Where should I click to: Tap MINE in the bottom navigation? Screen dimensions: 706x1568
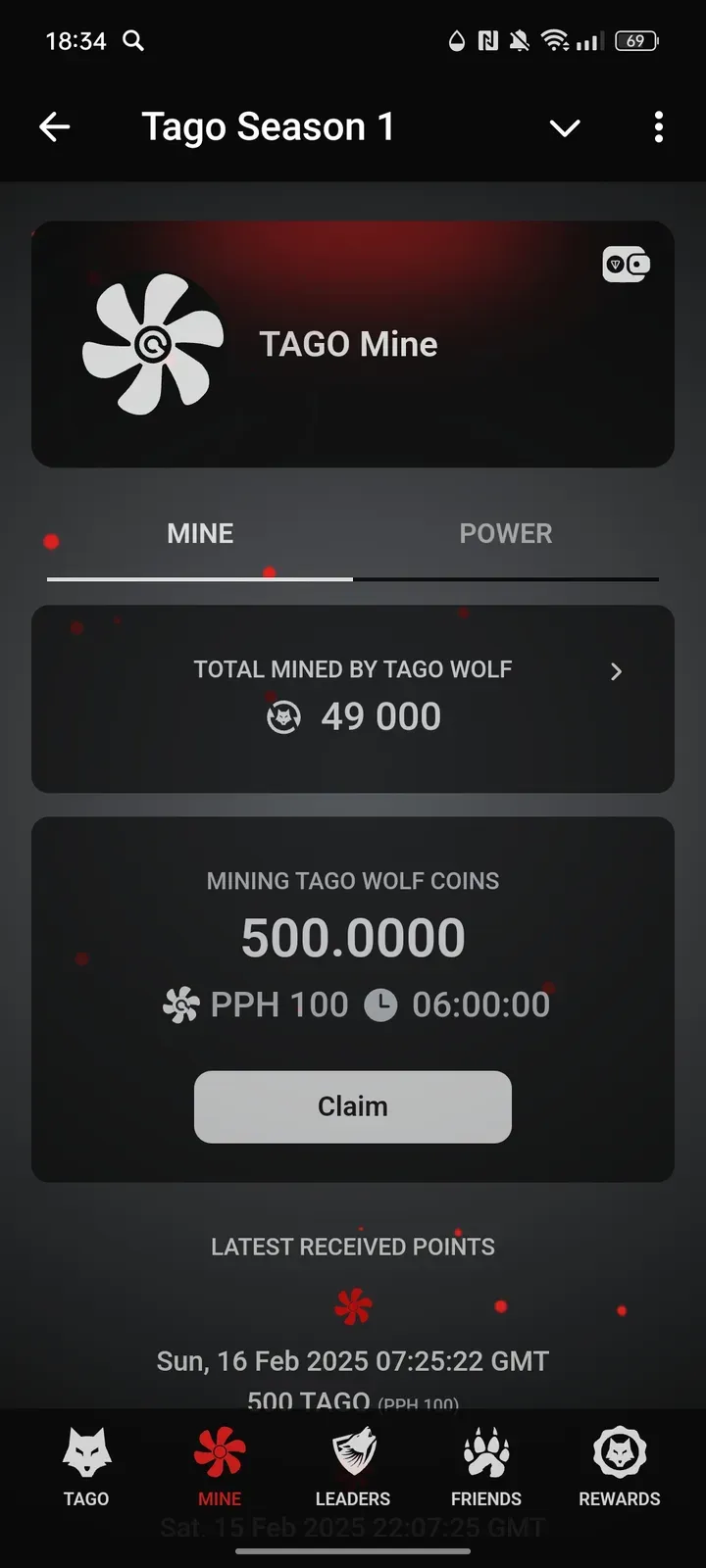[x=220, y=1467]
